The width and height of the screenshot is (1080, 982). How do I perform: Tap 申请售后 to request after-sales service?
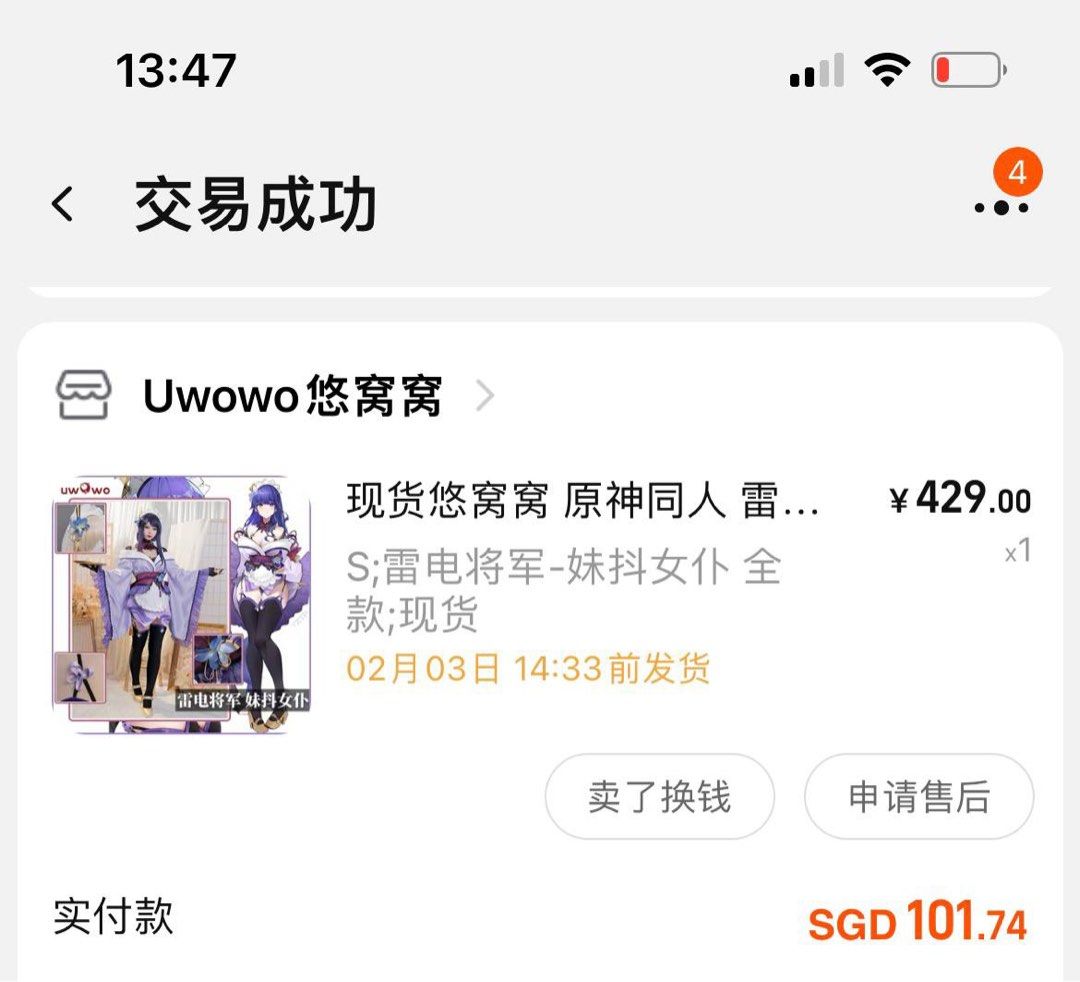918,797
